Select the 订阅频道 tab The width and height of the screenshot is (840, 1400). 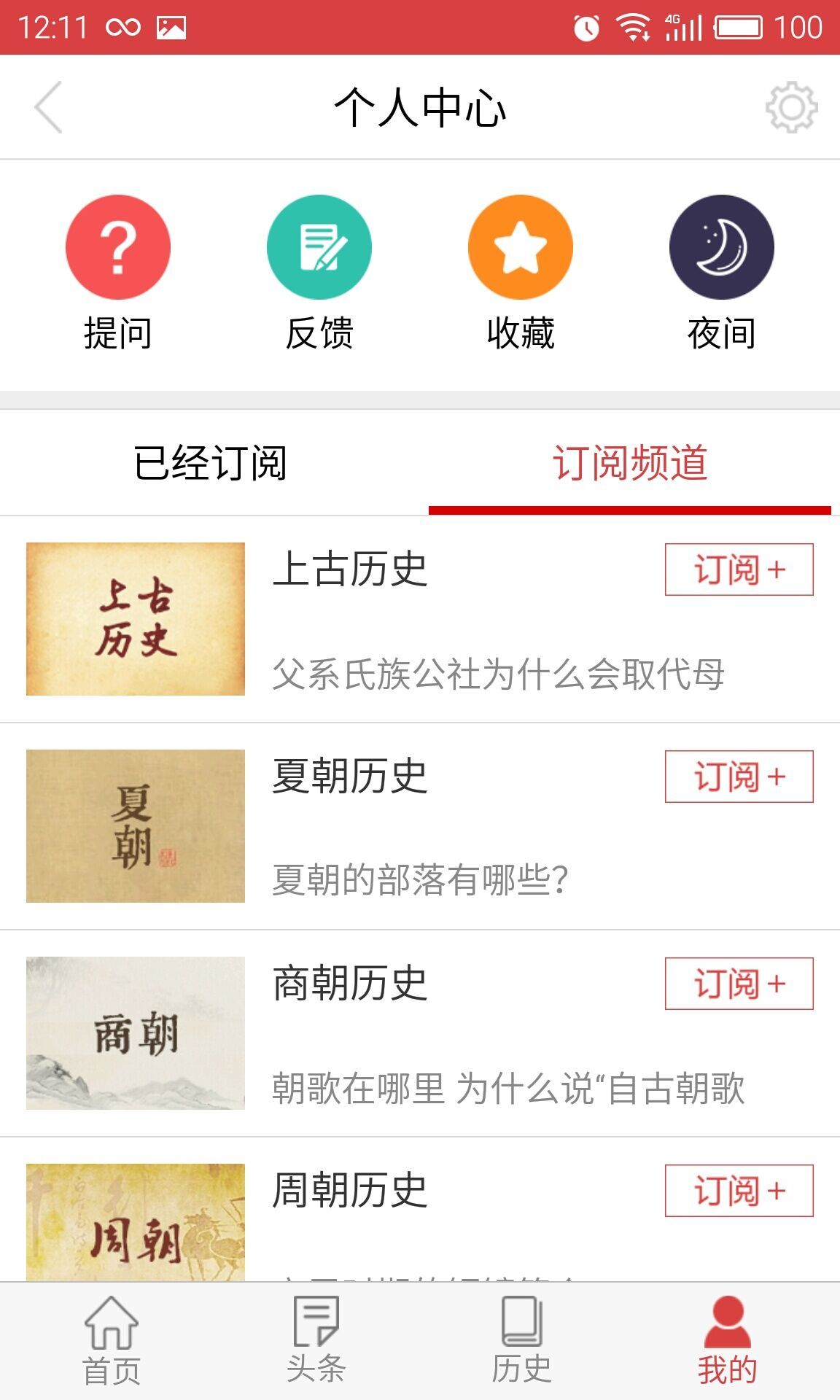pyautogui.click(x=631, y=462)
